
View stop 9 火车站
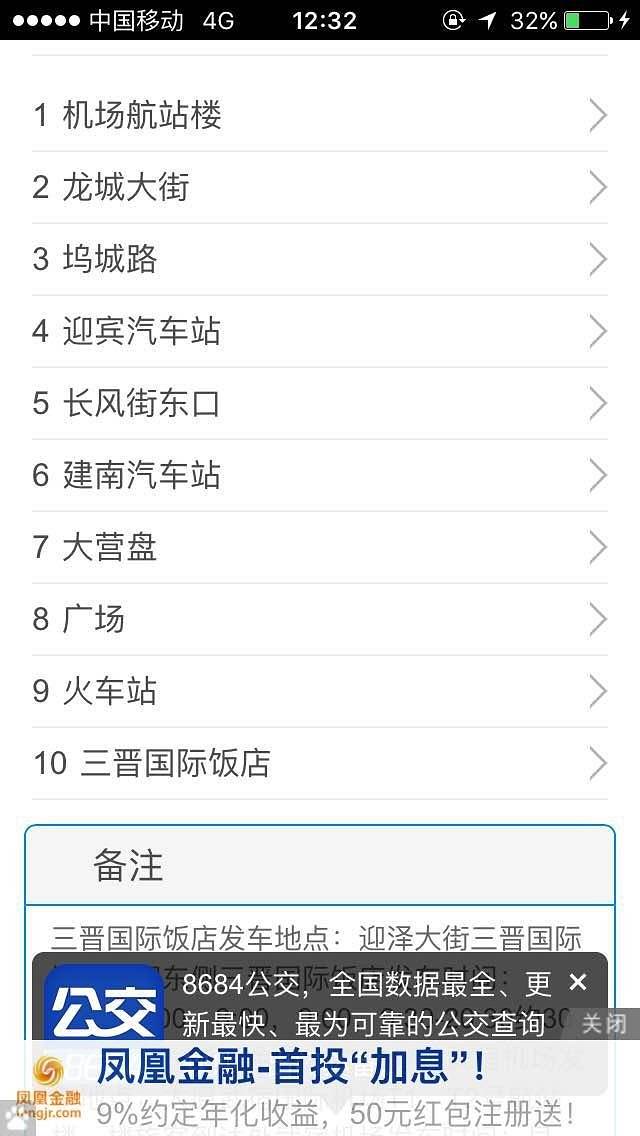pyautogui.click(x=320, y=692)
